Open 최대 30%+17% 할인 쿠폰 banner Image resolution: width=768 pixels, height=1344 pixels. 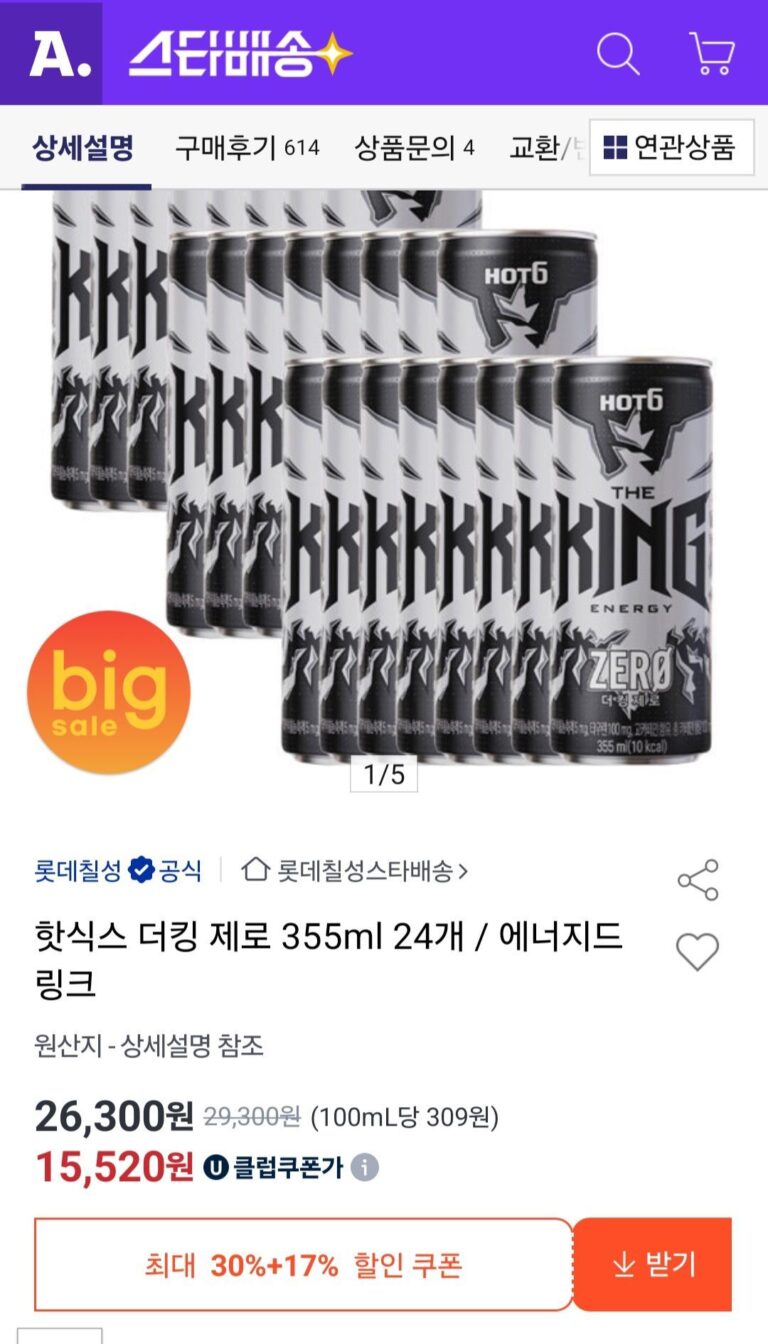[x=303, y=1265]
